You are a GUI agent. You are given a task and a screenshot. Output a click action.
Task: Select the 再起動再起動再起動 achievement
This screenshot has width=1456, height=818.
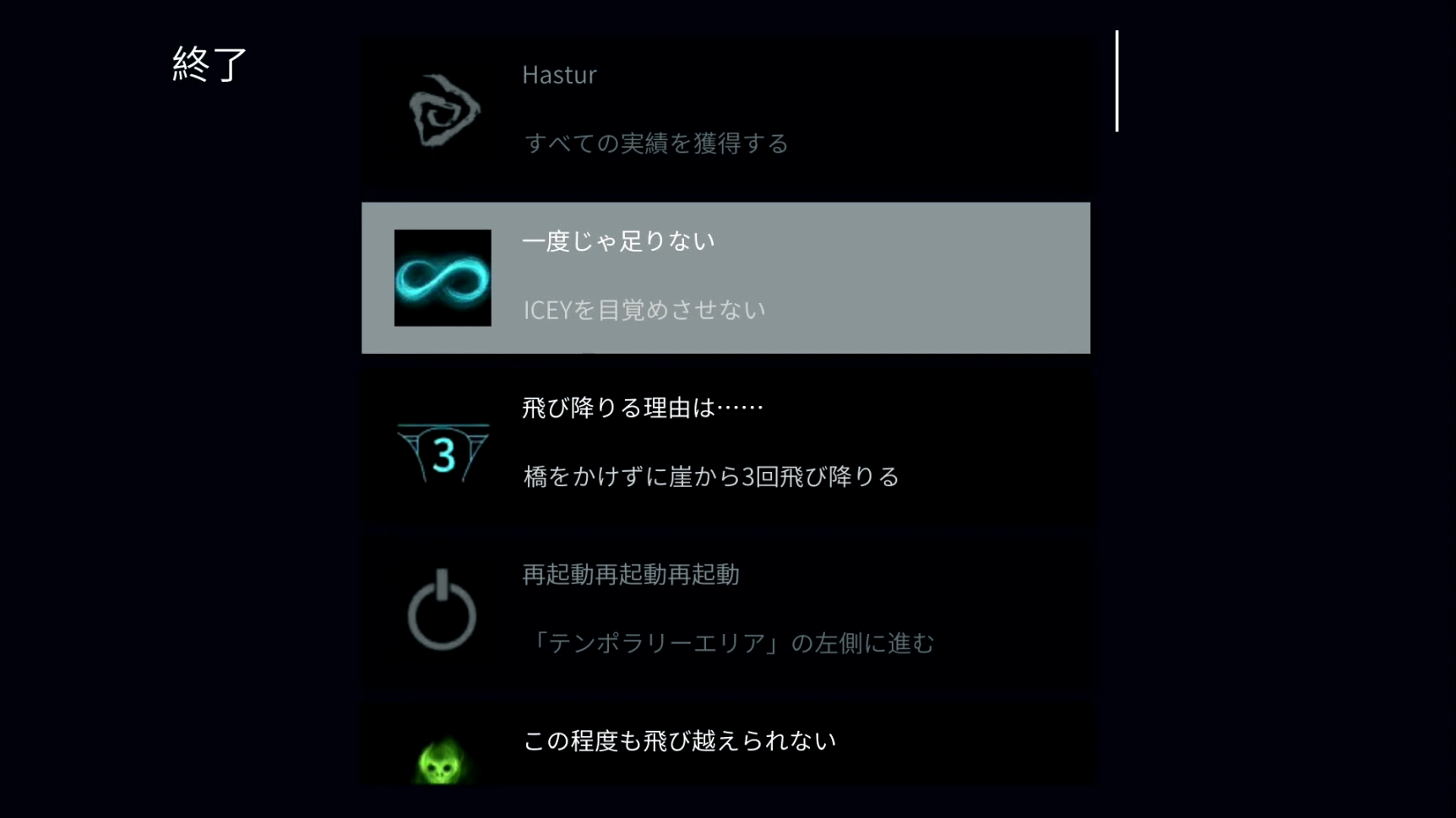coord(725,609)
